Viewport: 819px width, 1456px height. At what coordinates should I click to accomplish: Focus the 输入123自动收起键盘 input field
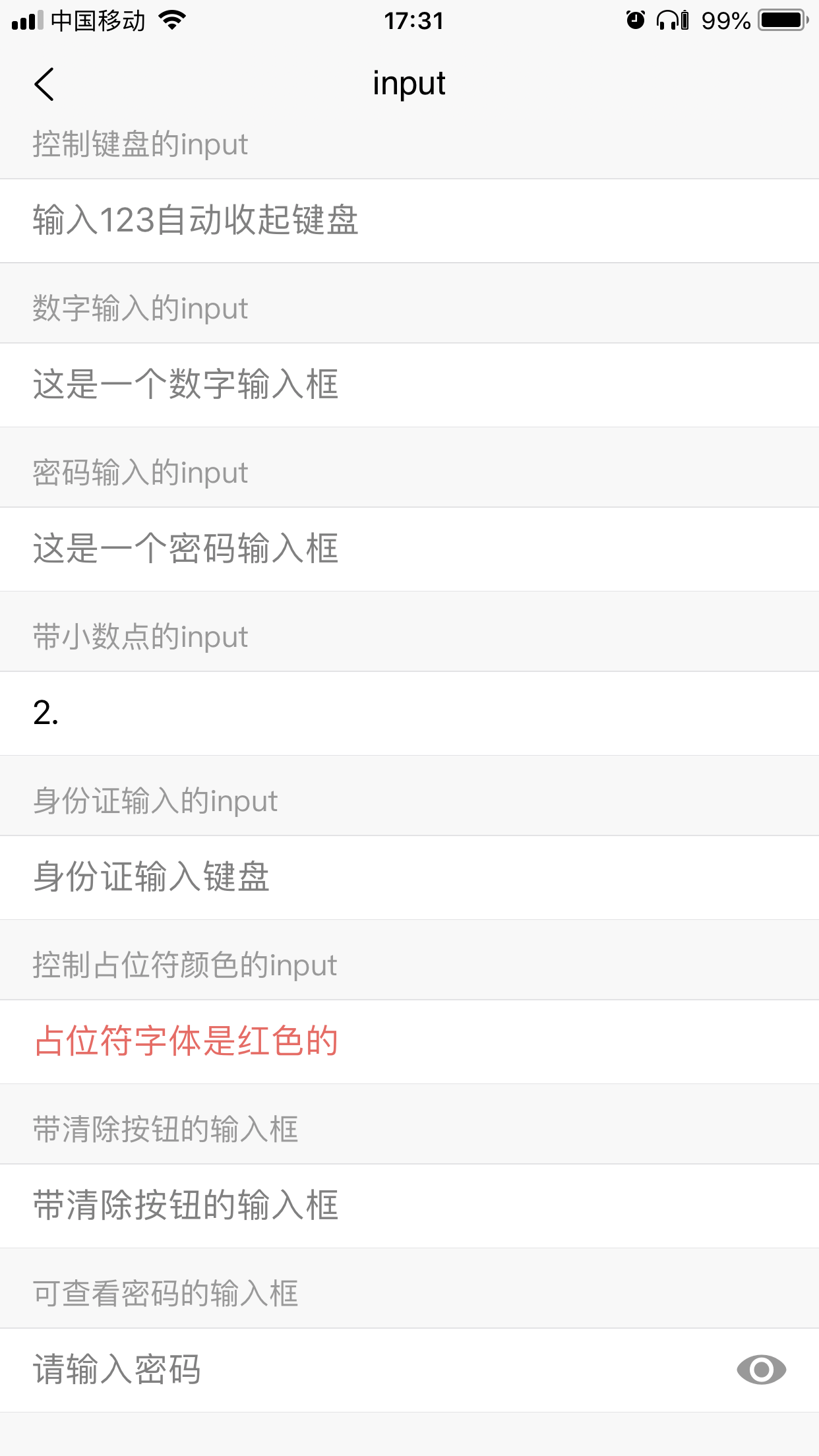coord(409,221)
